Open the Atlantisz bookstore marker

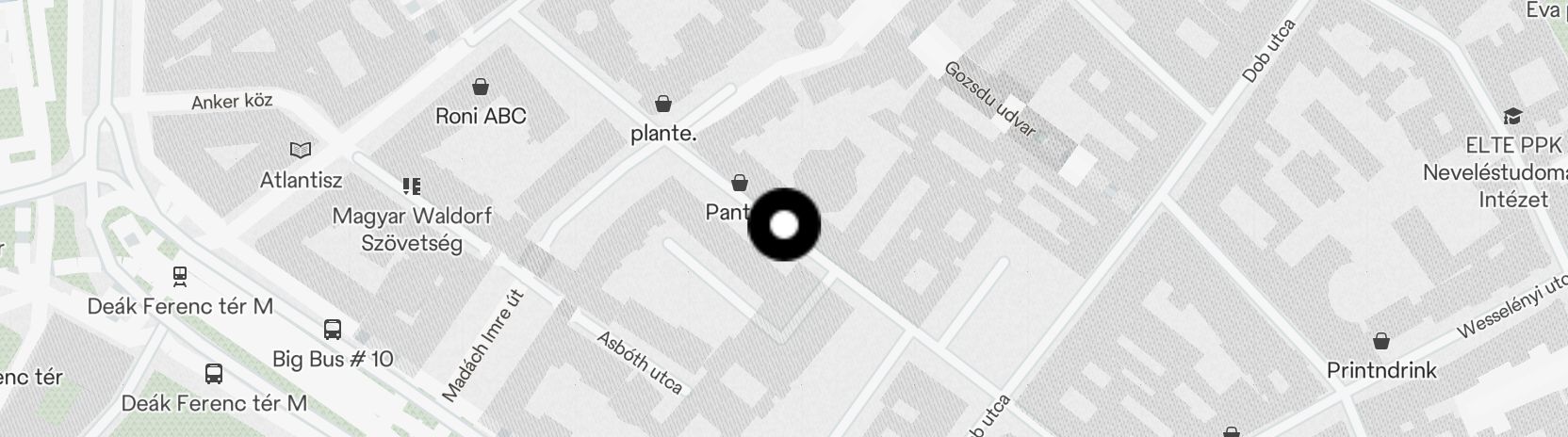pos(301,151)
